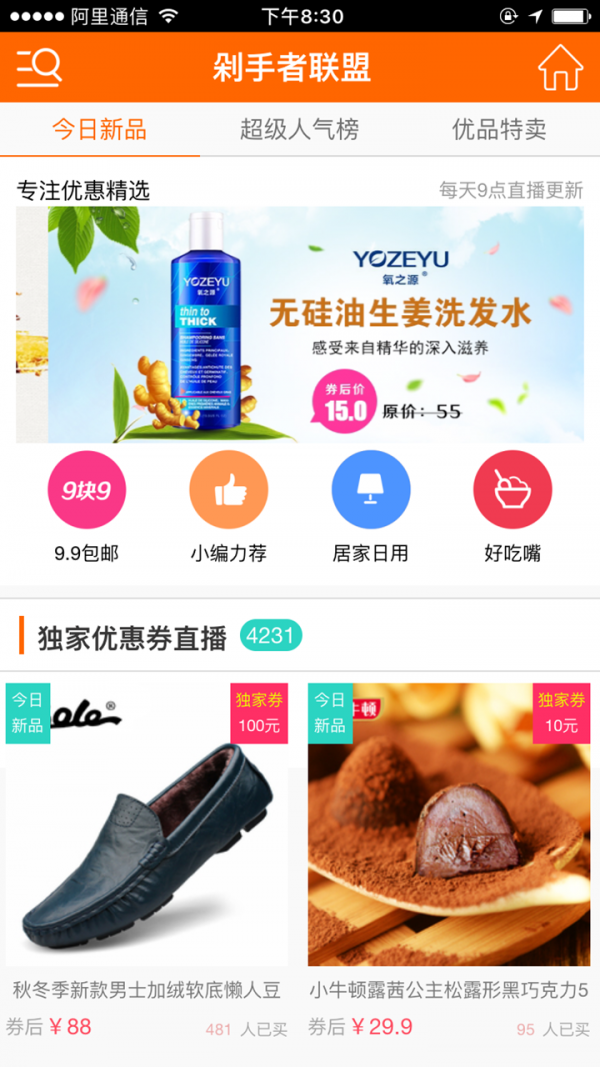The width and height of the screenshot is (600, 1067).
Task: Open the 9.9包邮 category
Action: coord(87,490)
